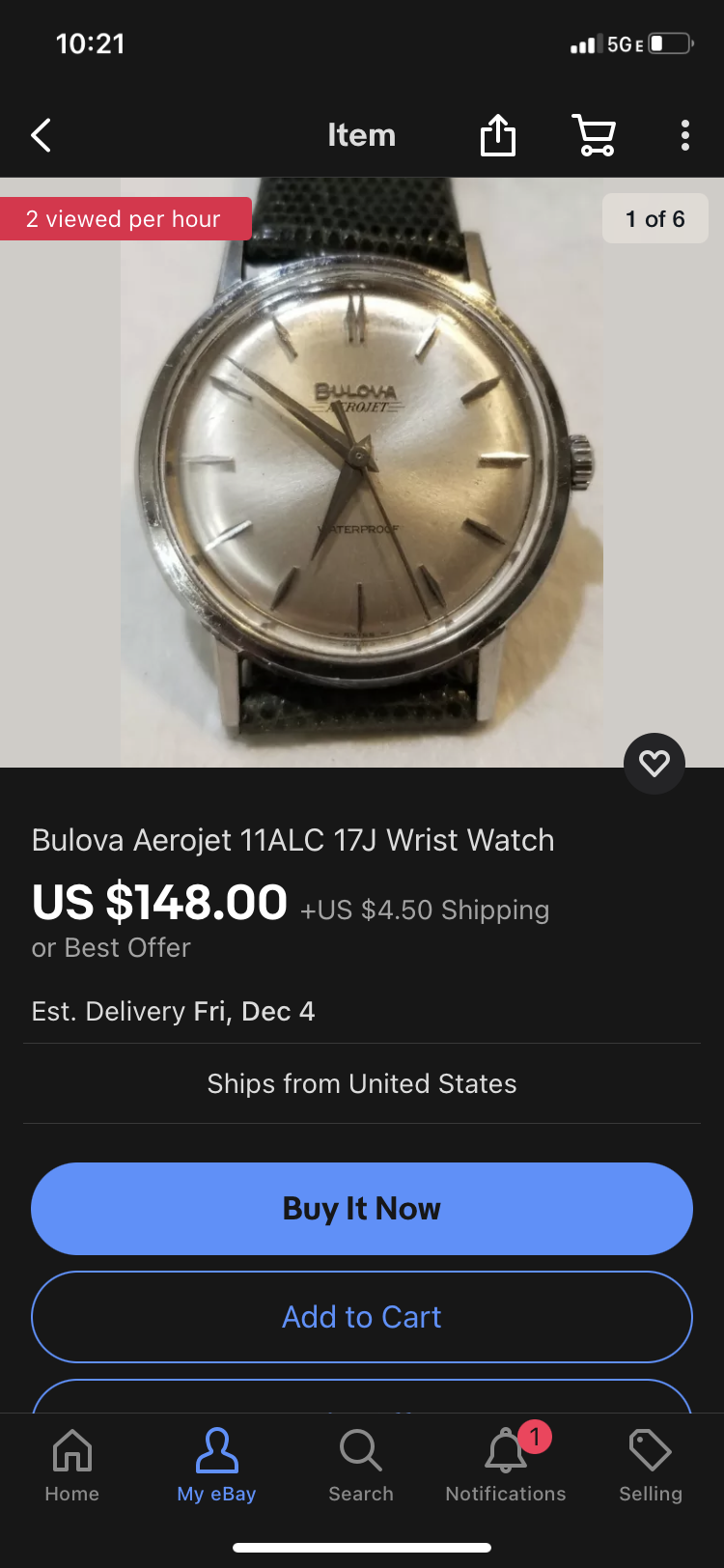This screenshot has width=724, height=1568.
Task: Add the watch to cart
Action: pyautogui.click(x=362, y=1317)
